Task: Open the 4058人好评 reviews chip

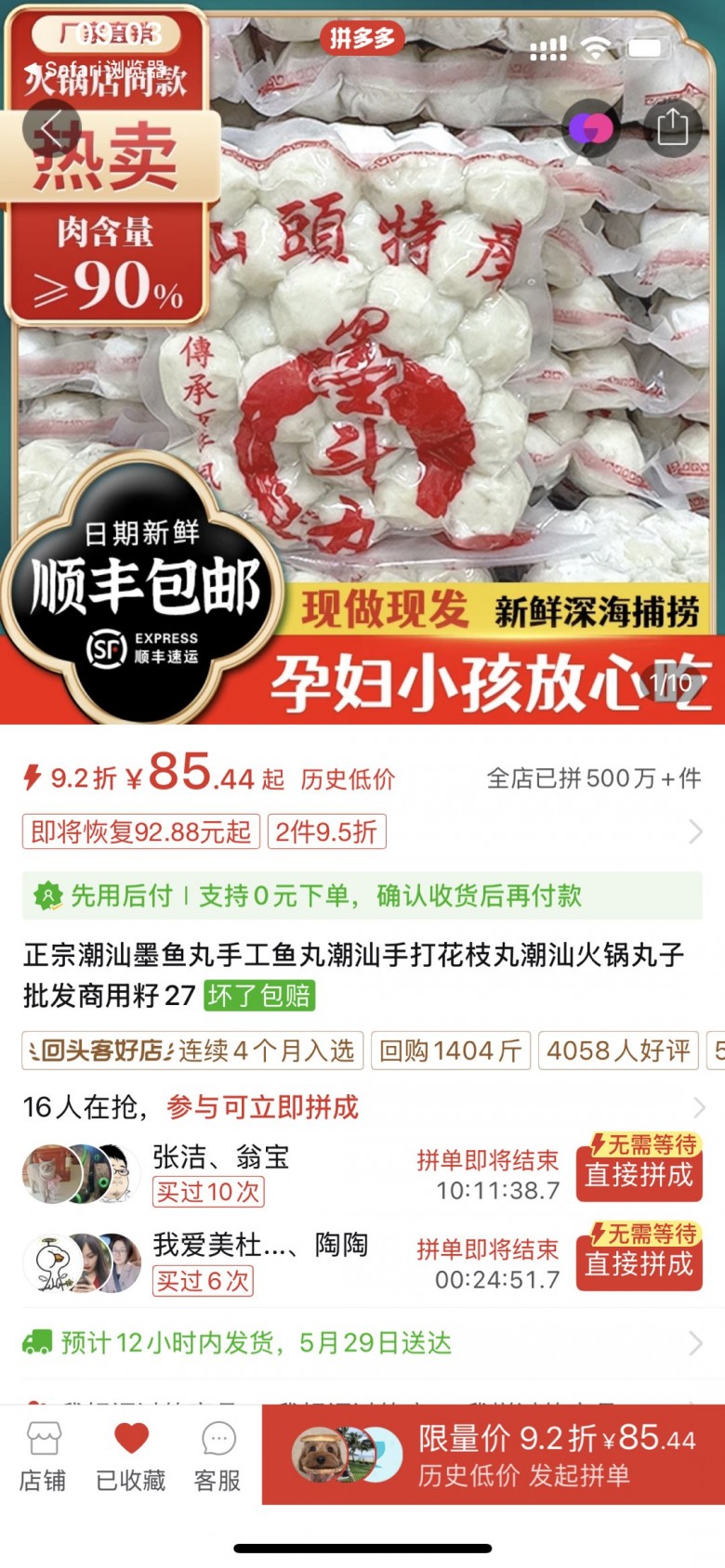Action: point(618,1051)
